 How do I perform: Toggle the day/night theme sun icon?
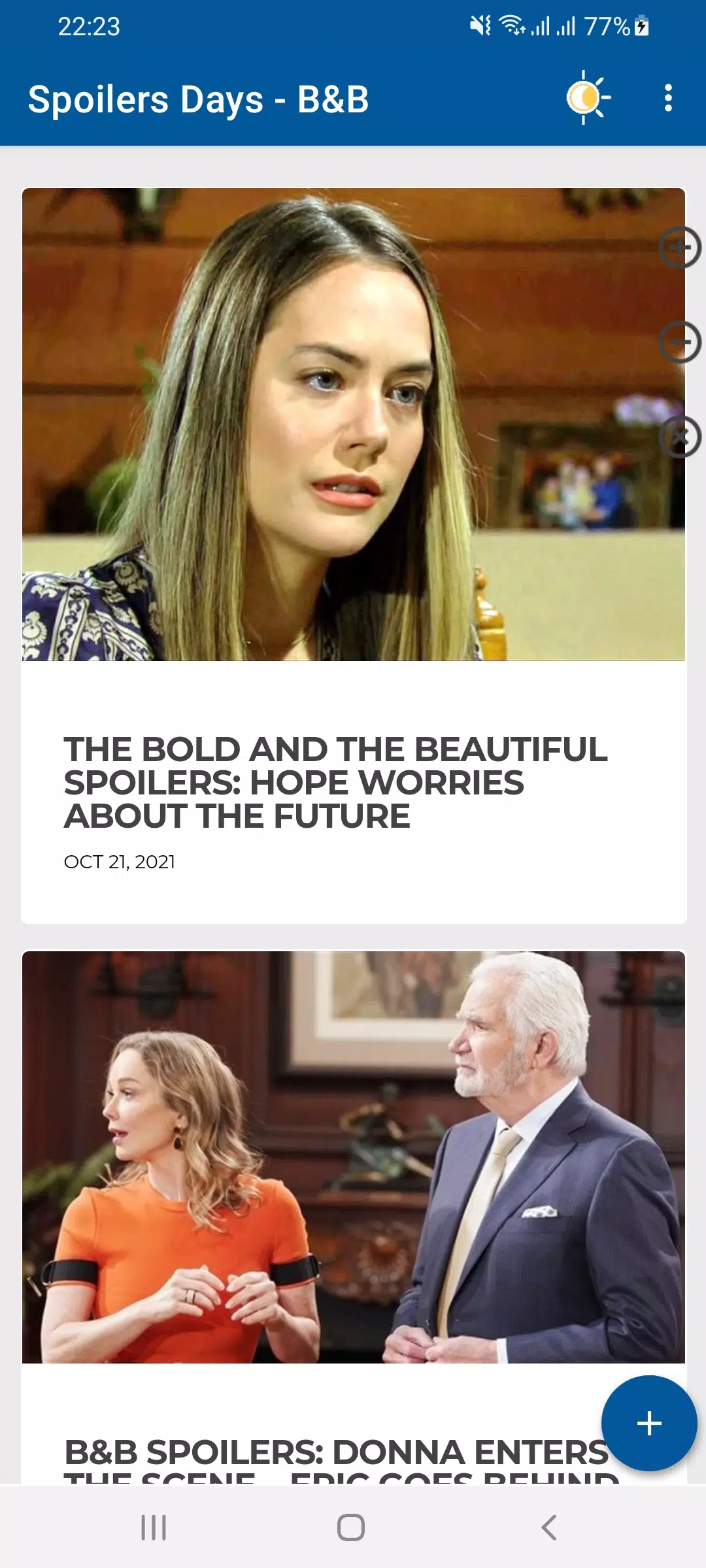(x=587, y=98)
